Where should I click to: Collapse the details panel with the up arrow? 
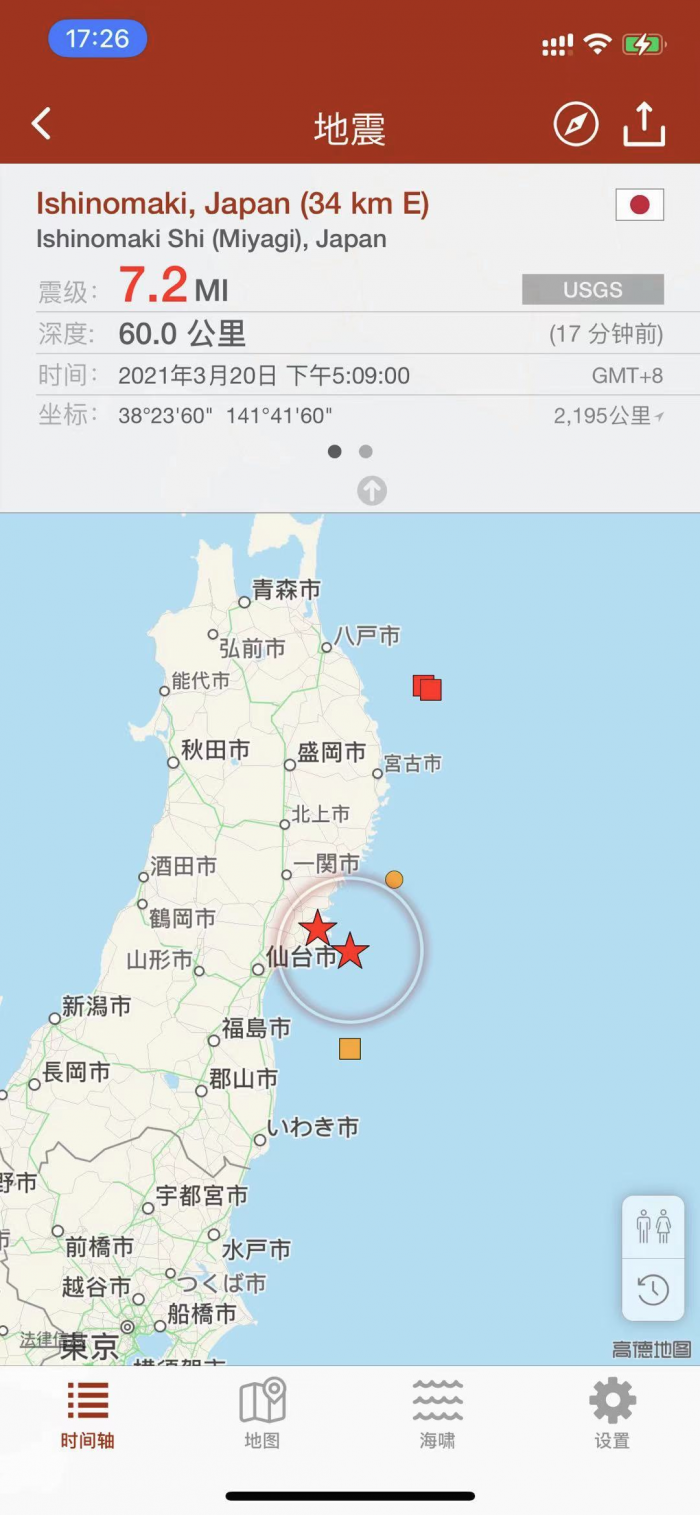coord(372,491)
